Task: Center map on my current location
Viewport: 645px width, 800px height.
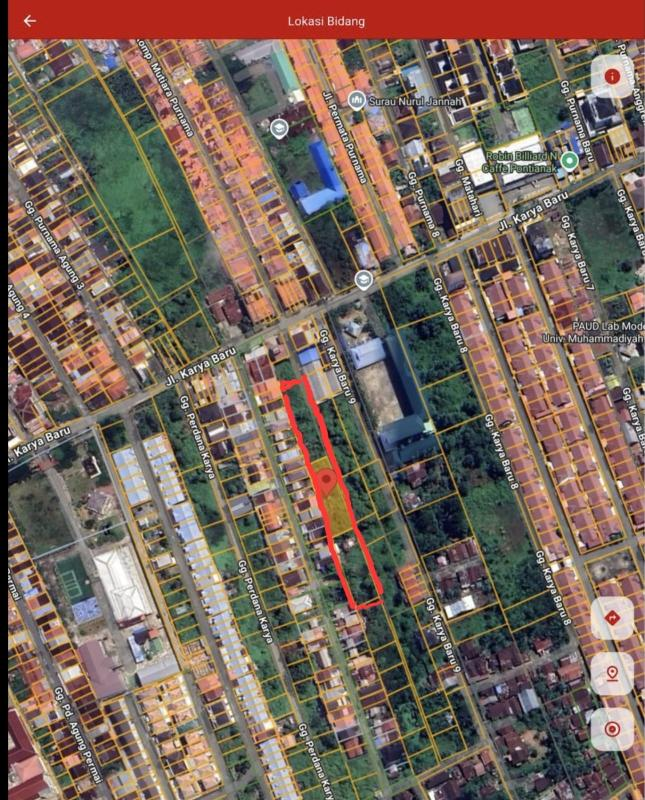Action: [x=612, y=729]
